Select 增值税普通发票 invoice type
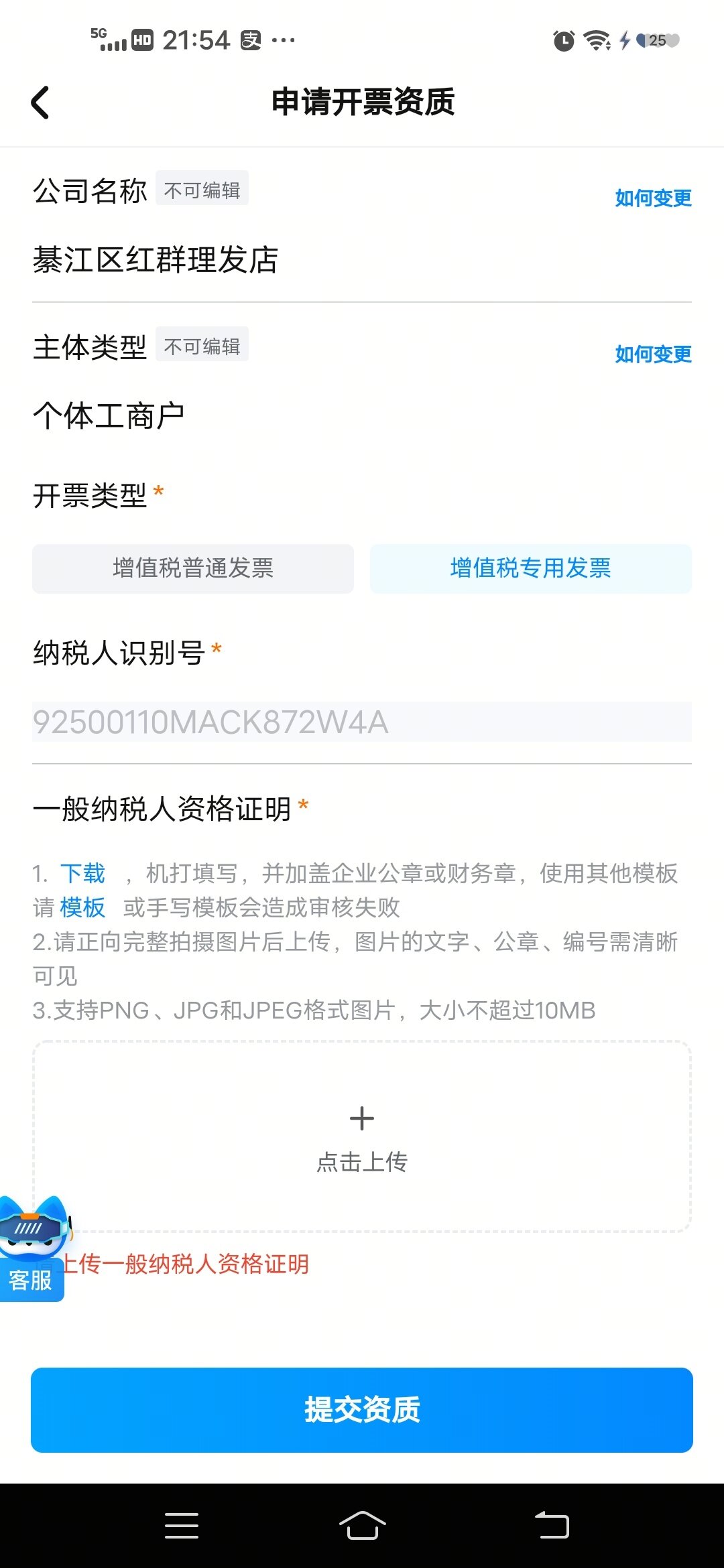724x1568 pixels. [193, 568]
